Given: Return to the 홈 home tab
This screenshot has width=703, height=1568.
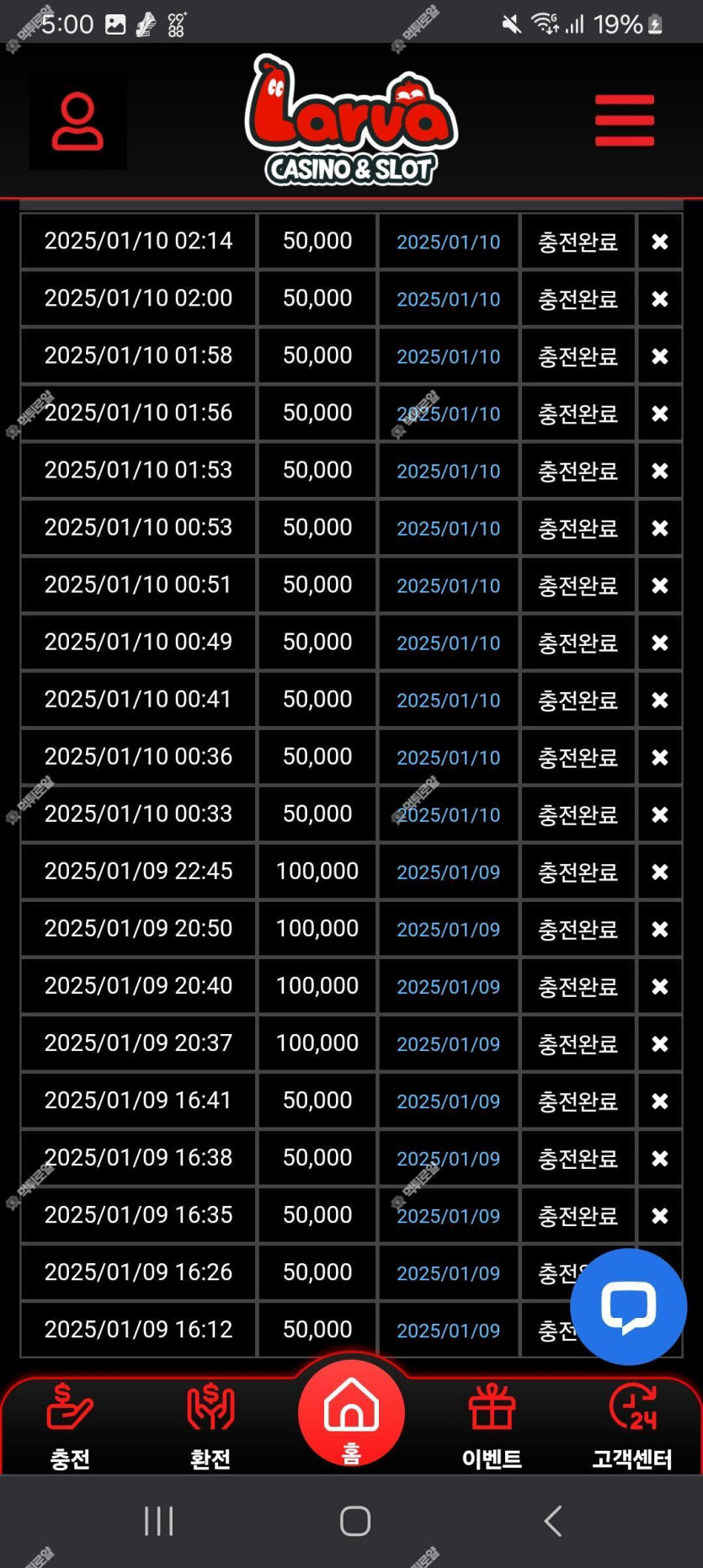Looking at the screenshot, I should click(x=351, y=1415).
